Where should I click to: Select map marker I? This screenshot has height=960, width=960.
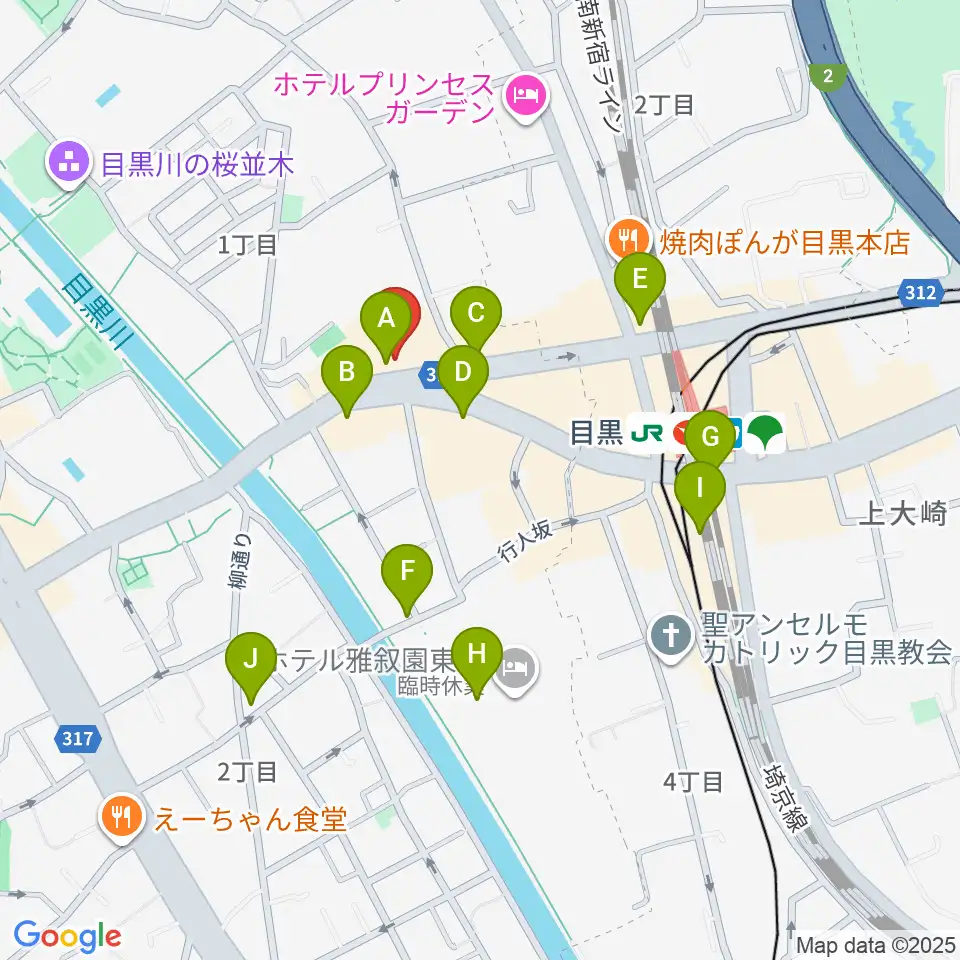click(x=699, y=490)
